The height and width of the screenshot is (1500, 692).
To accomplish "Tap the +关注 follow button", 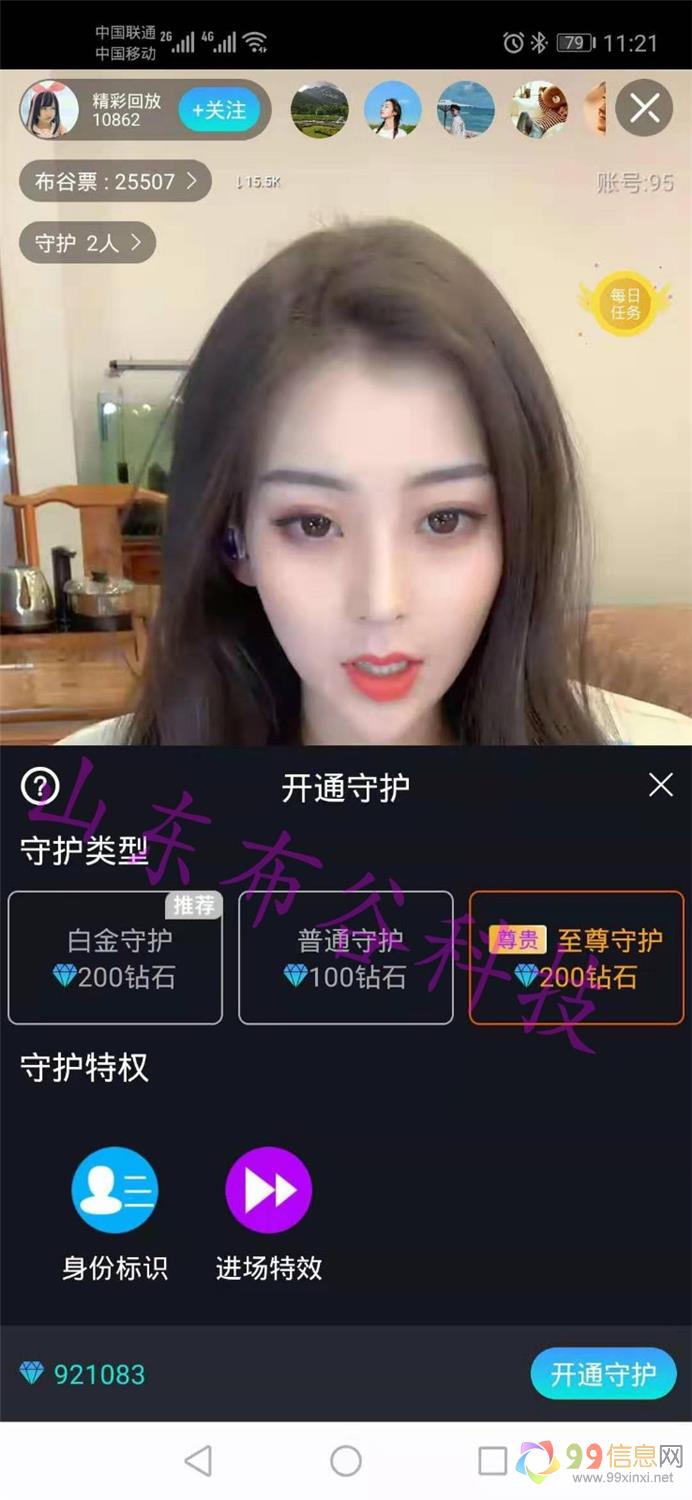I will (219, 110).
